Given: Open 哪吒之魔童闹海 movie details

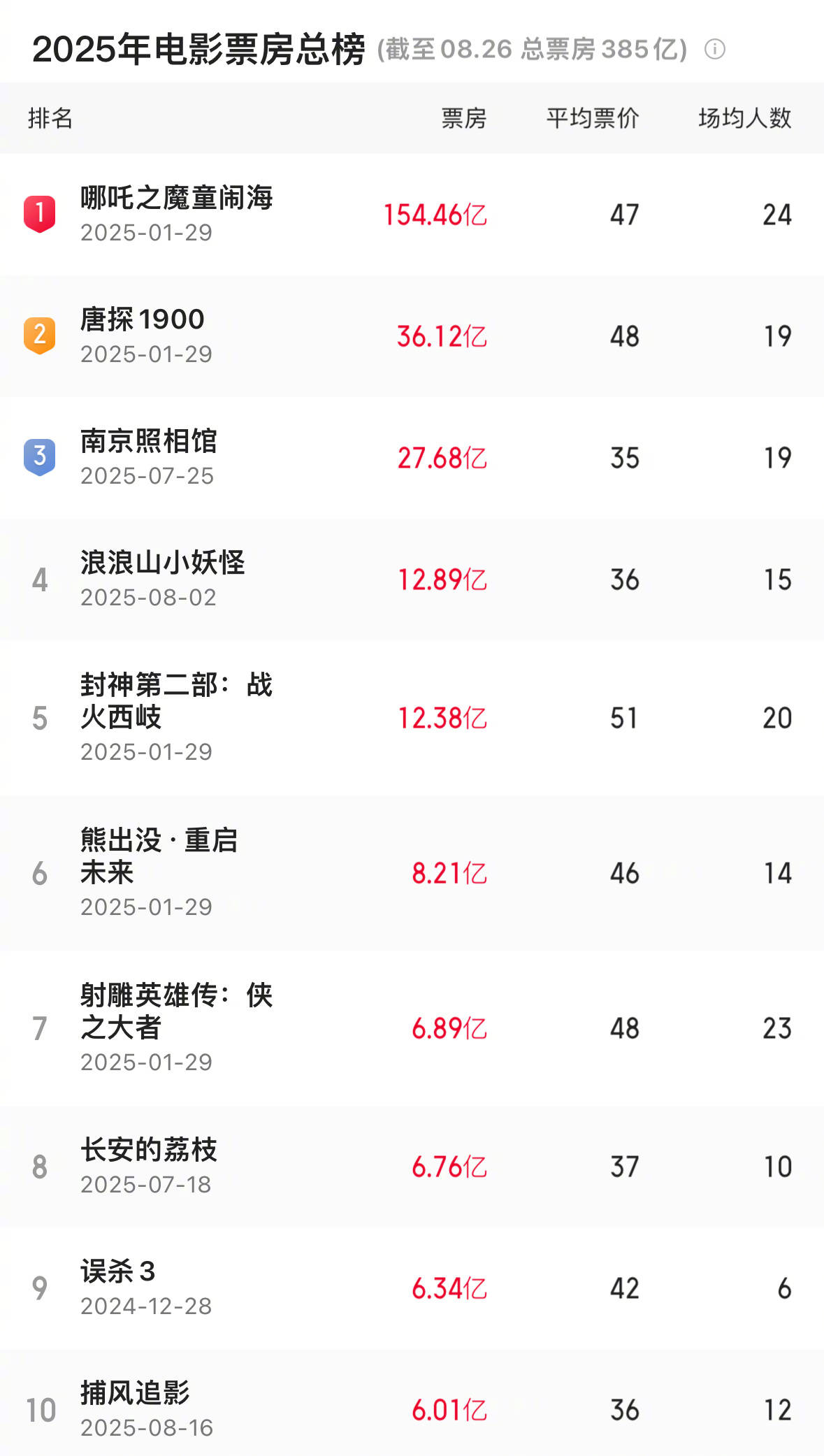Looking at the screenshot, I should pos(176,199).
